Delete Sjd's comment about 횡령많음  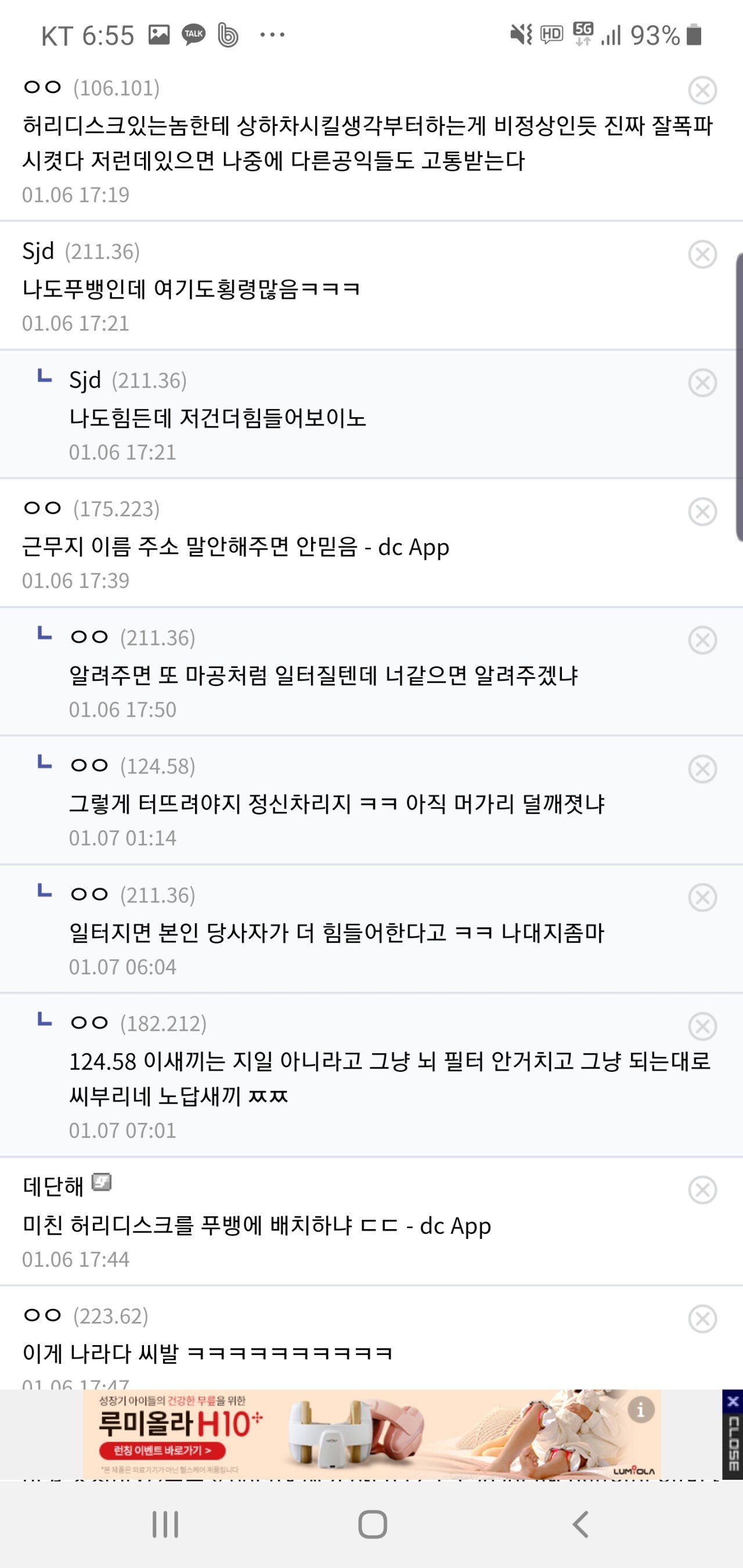(x=702, y=254)
